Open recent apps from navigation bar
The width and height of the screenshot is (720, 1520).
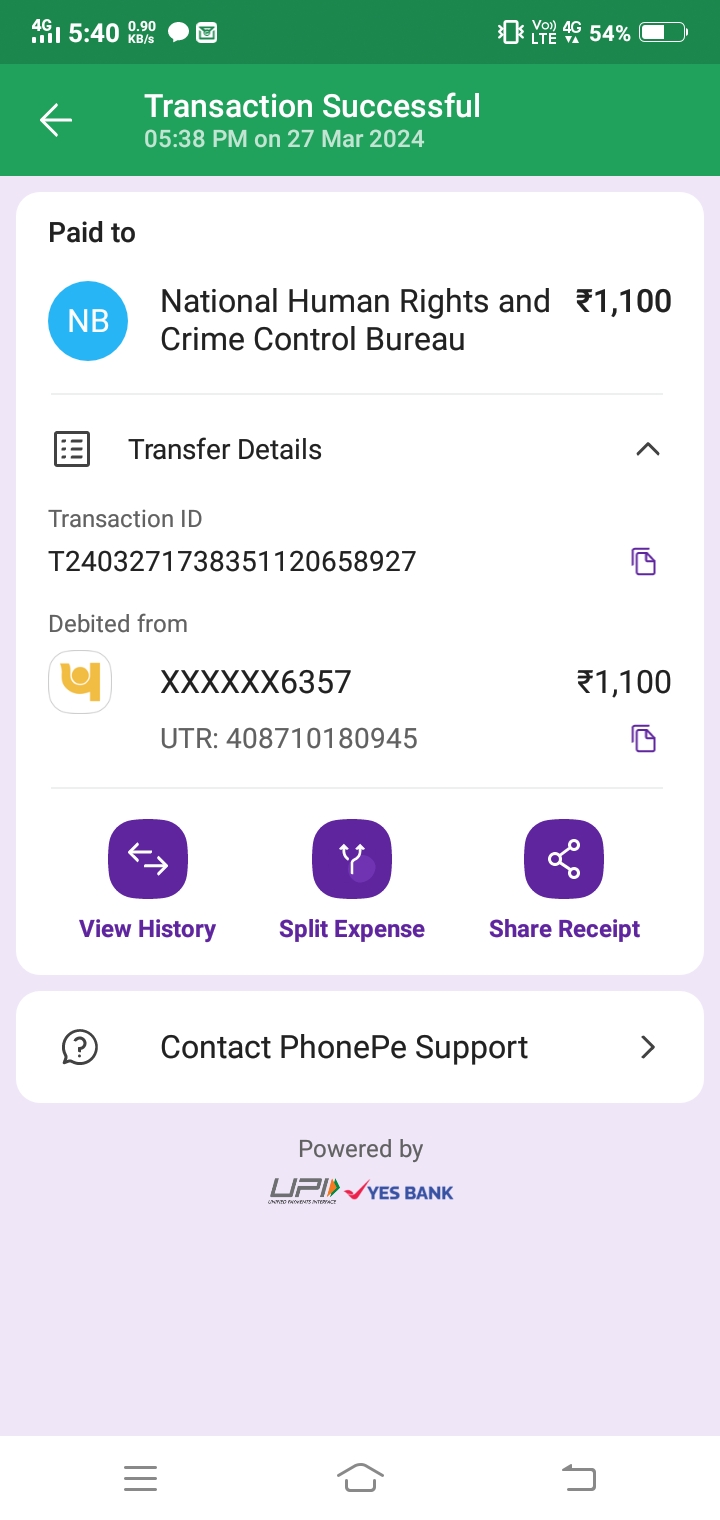141,1477
